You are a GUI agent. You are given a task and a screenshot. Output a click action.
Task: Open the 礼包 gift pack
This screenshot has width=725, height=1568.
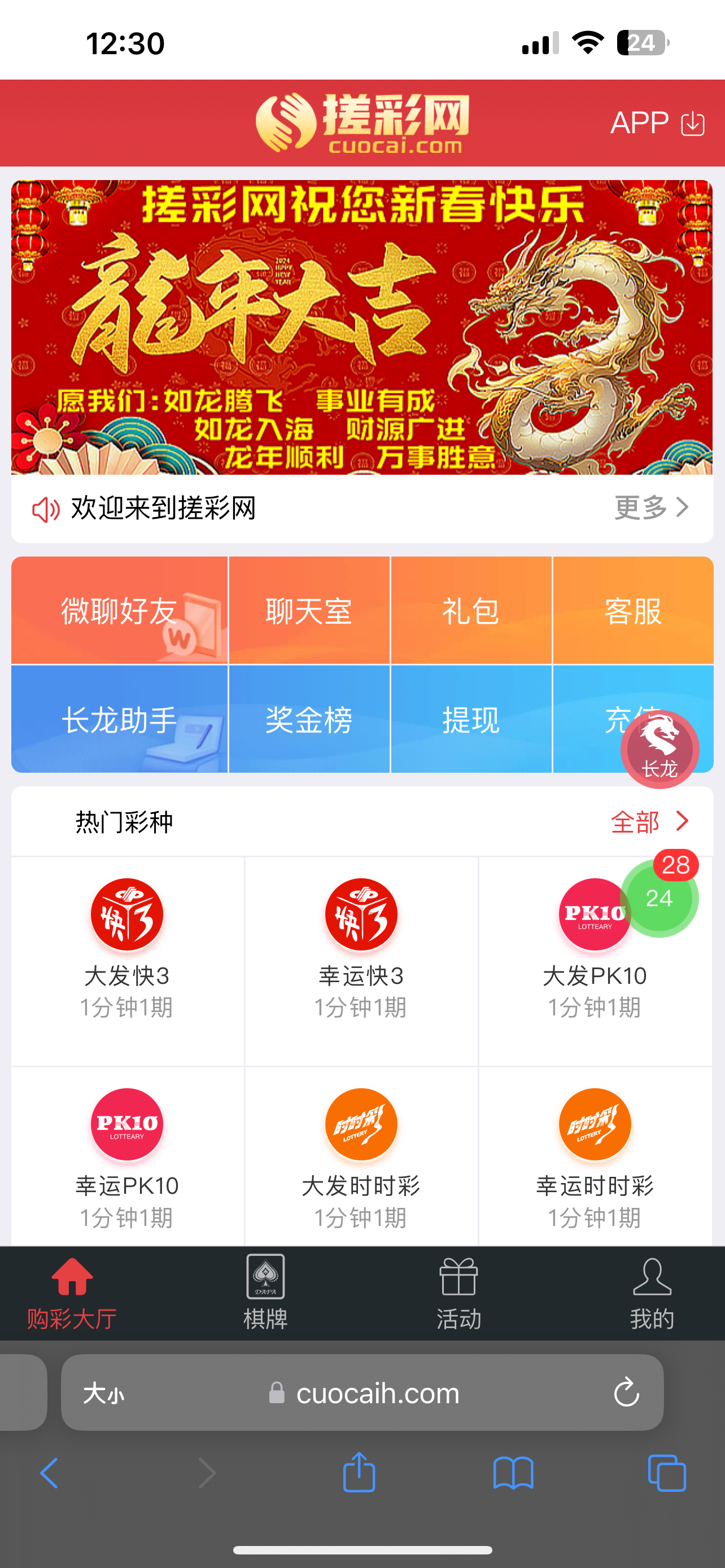click(470, 611)
